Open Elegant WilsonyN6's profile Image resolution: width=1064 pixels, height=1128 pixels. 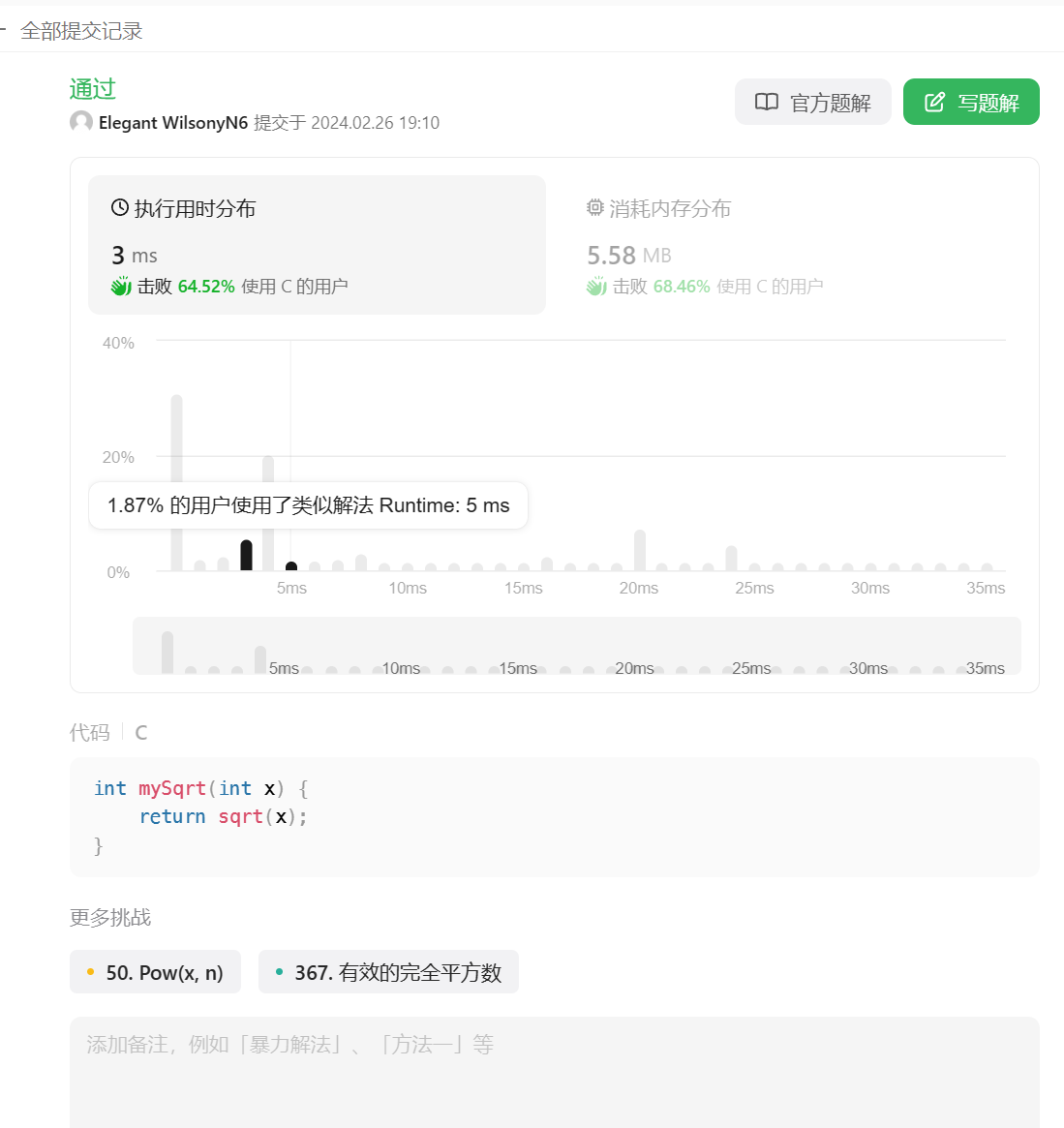click(x=172, y=123)
